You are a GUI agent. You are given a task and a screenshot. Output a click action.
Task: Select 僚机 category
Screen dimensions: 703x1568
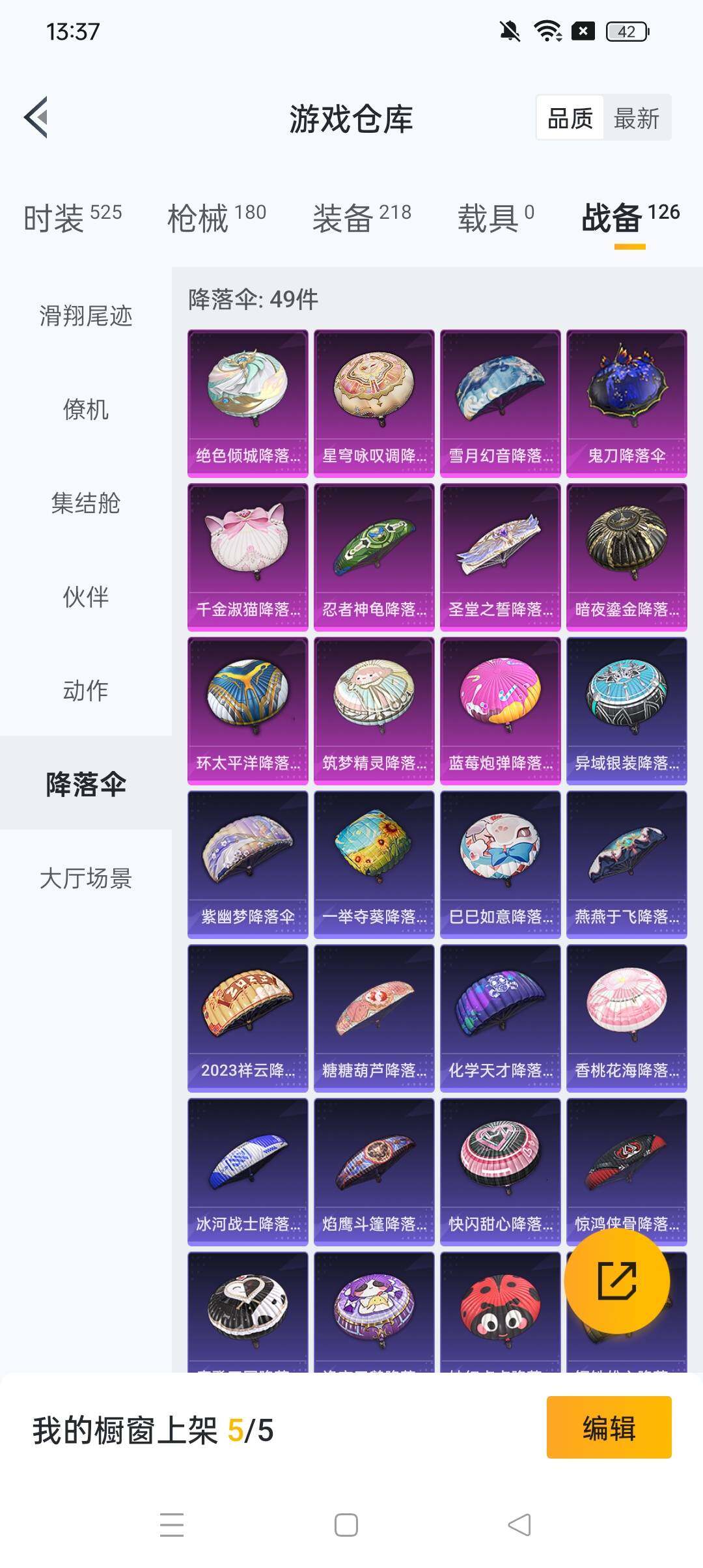(86, 410)
